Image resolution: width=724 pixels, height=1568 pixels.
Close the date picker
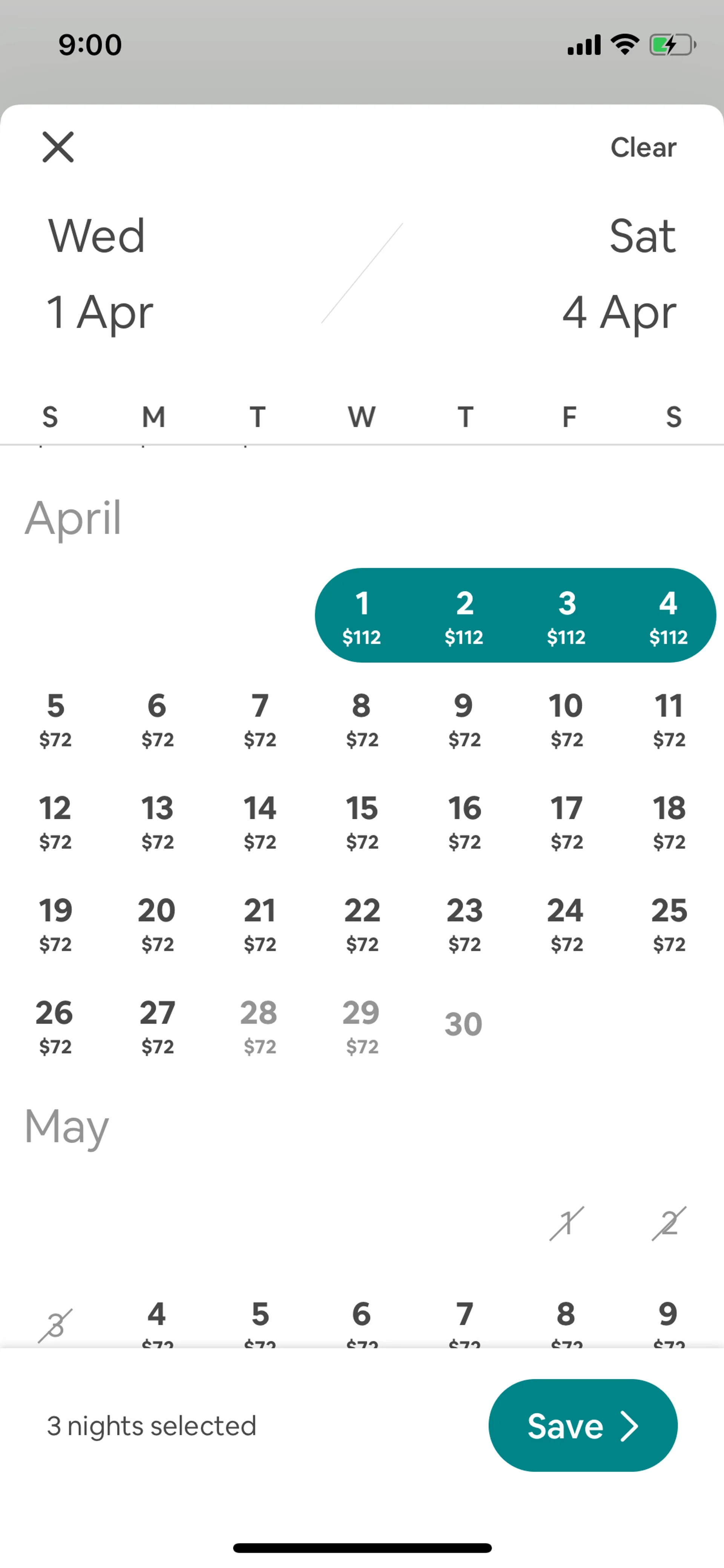58,147
